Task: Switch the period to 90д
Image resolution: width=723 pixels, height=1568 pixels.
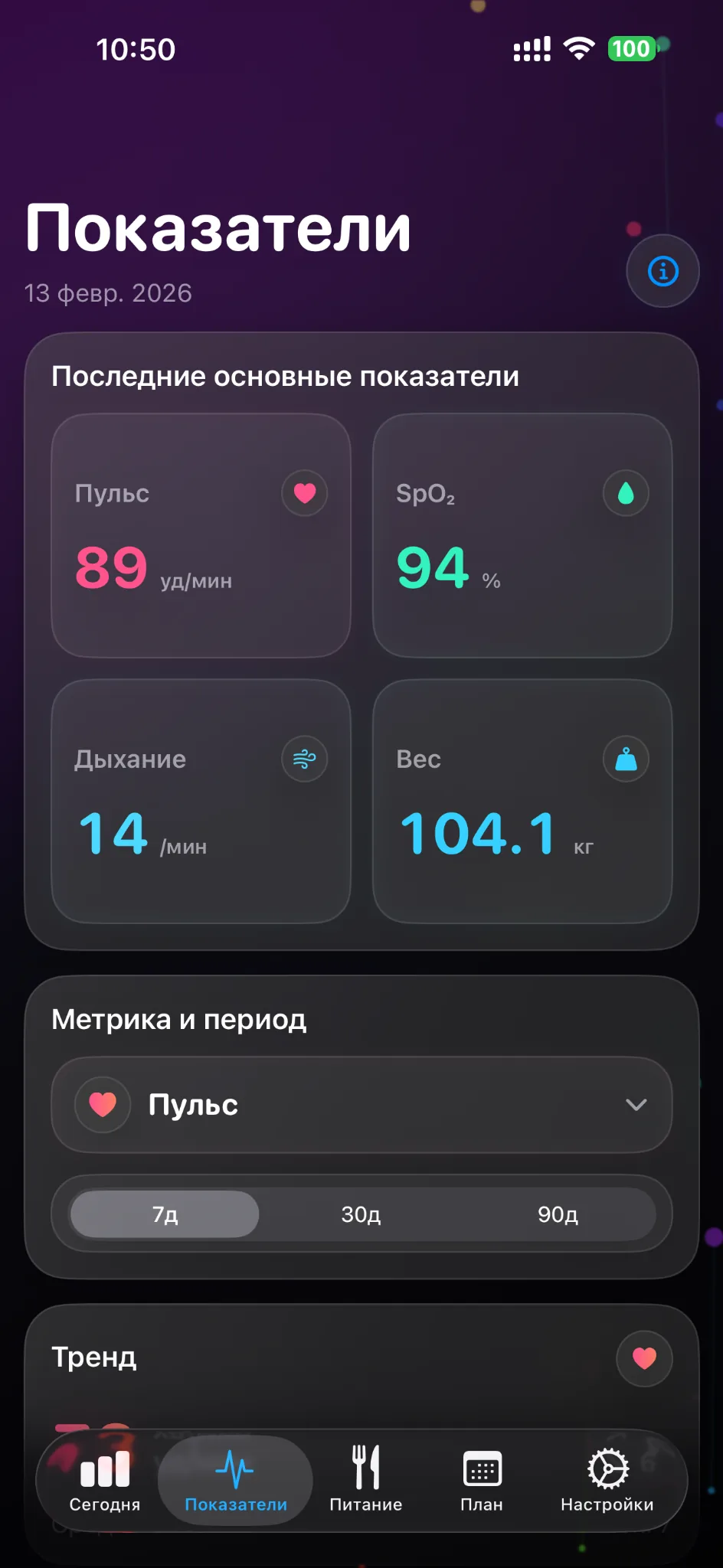Action: pyautogui.click(x=558, y=1214)
